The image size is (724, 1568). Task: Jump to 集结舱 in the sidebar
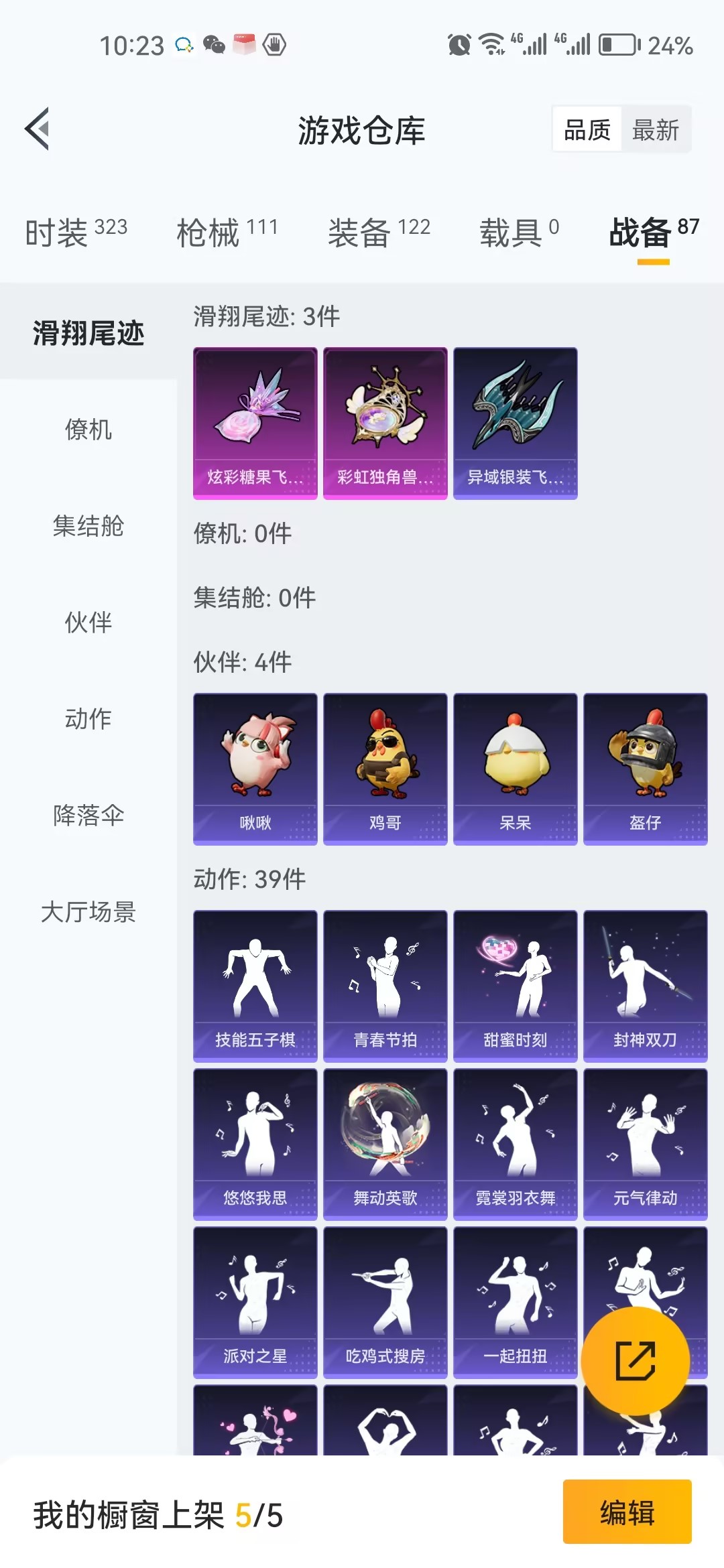tap(88, 526)
